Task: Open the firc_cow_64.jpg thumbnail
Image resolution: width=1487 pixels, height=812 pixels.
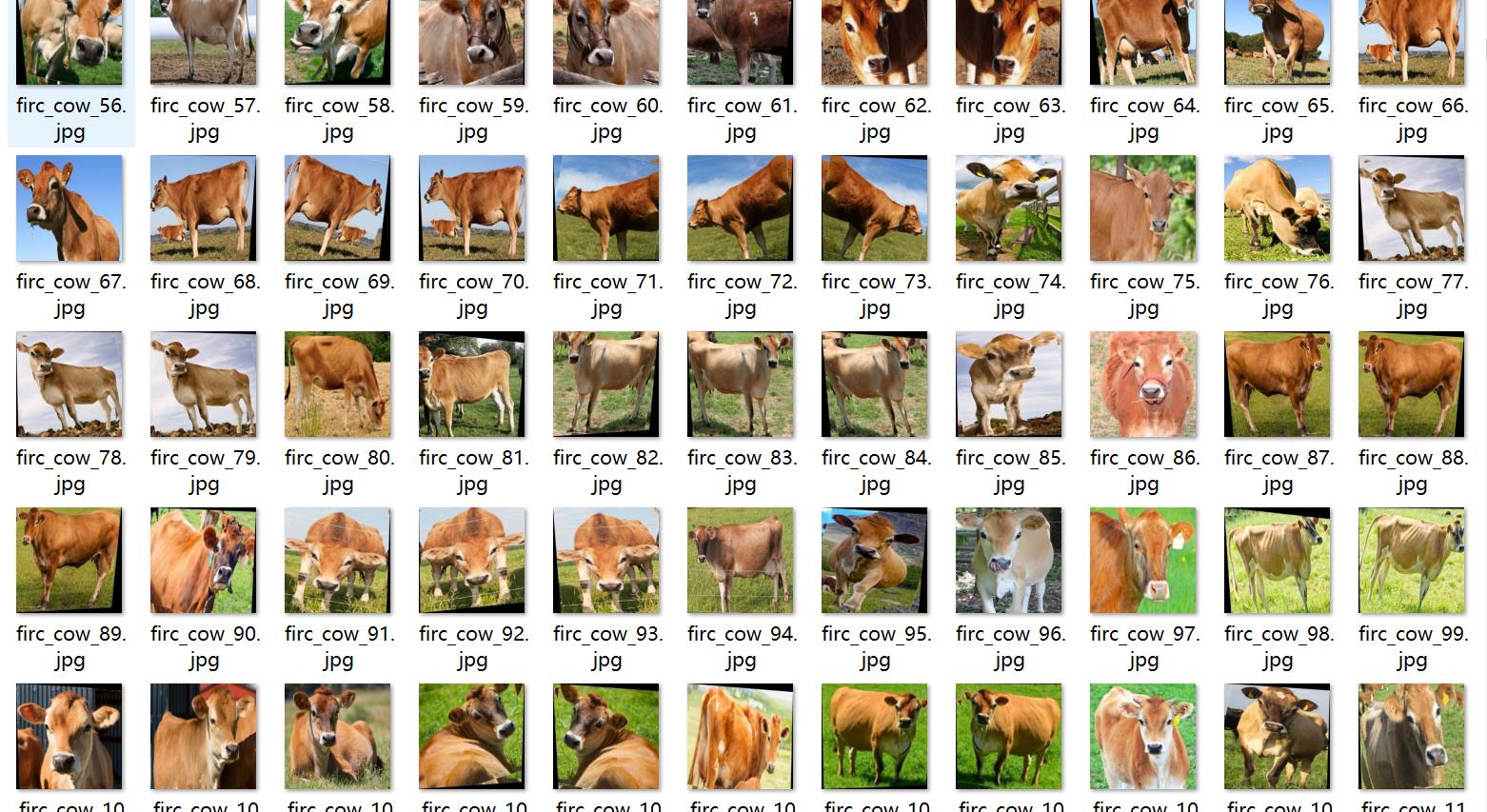Action: coord(1143,43)
